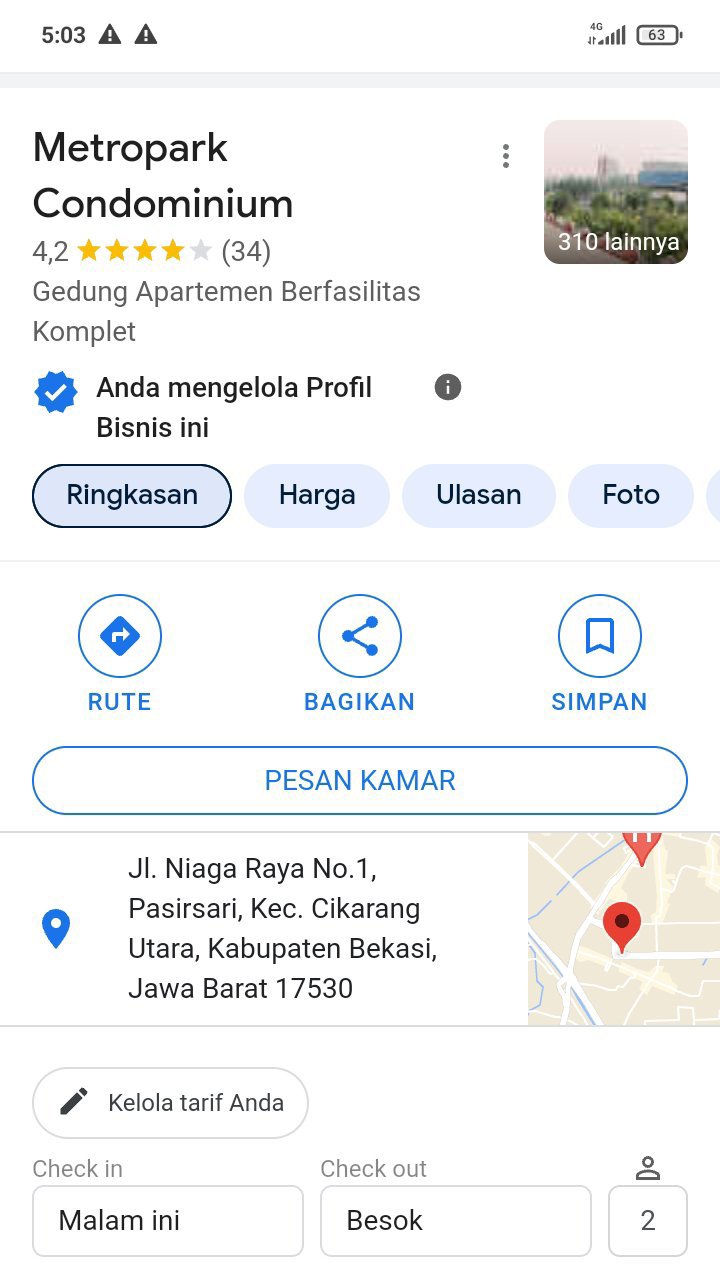Tap the Pesan Kamar button
Screen dimensions: 720x1280
360,780
